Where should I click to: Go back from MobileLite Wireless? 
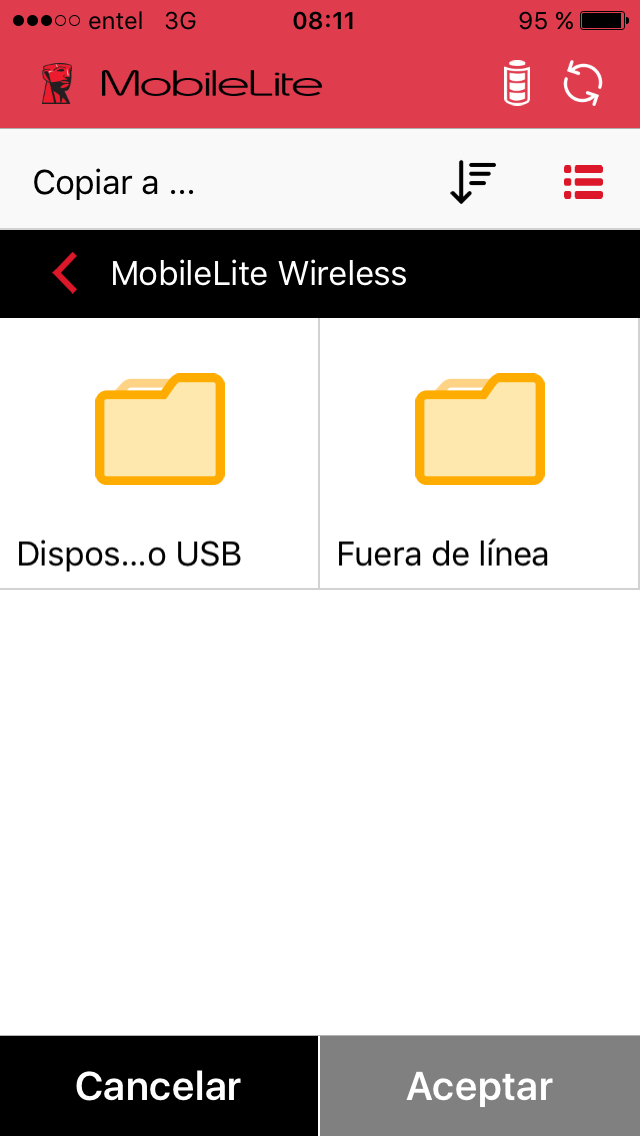click(65, 274)
